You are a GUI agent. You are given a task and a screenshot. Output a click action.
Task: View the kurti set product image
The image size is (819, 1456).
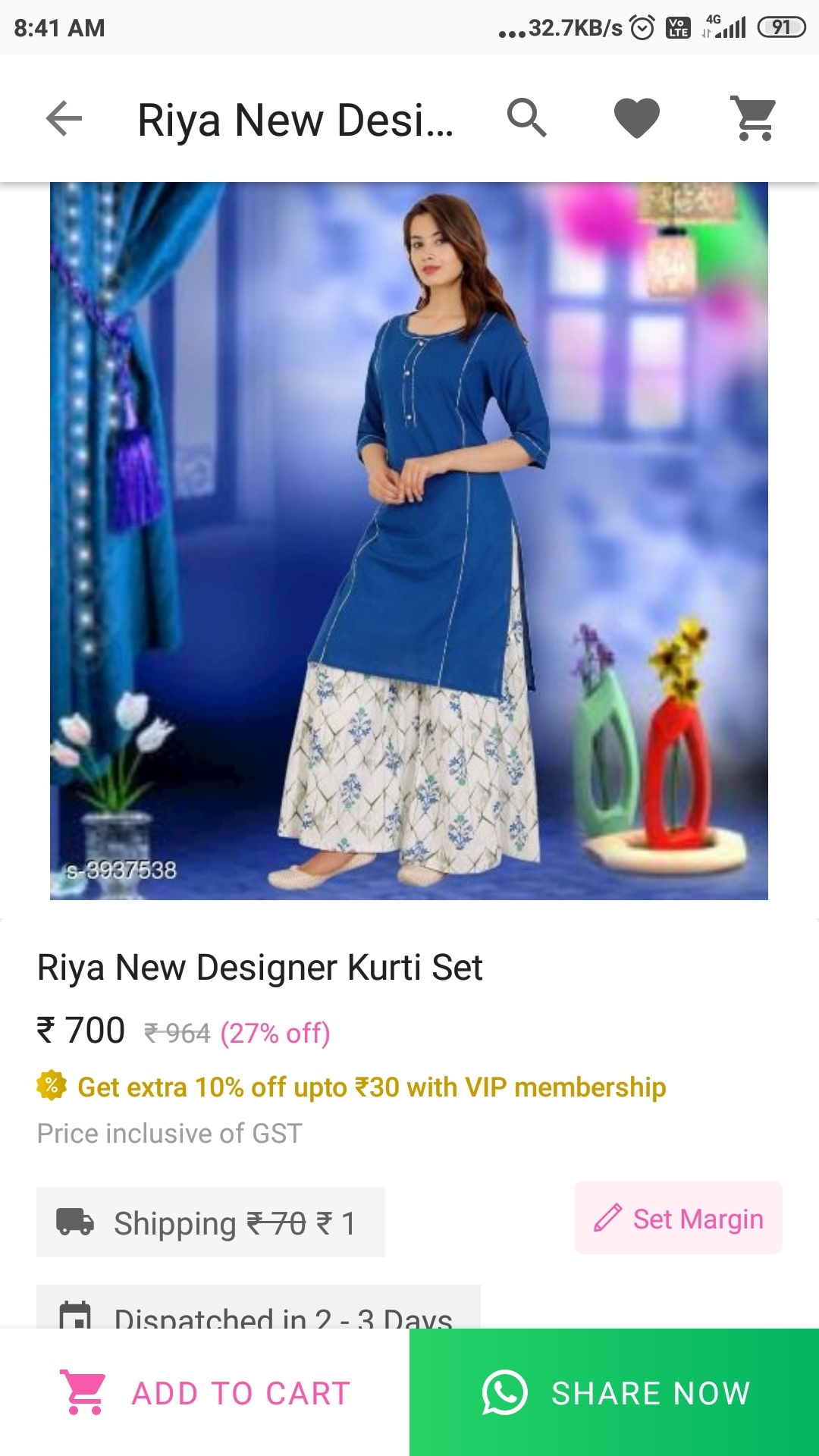point(409,541)
